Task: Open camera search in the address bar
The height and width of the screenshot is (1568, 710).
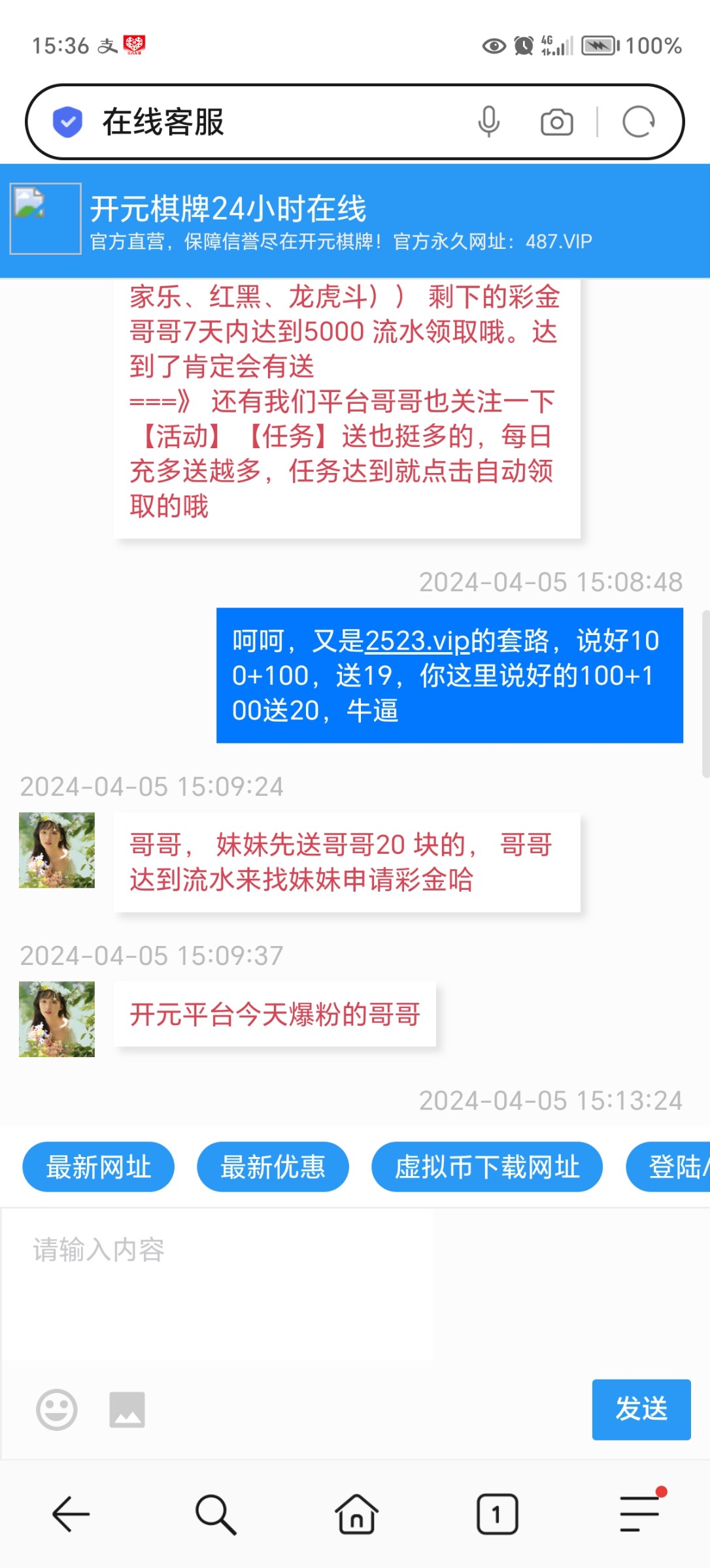Action: coord(556,122)
